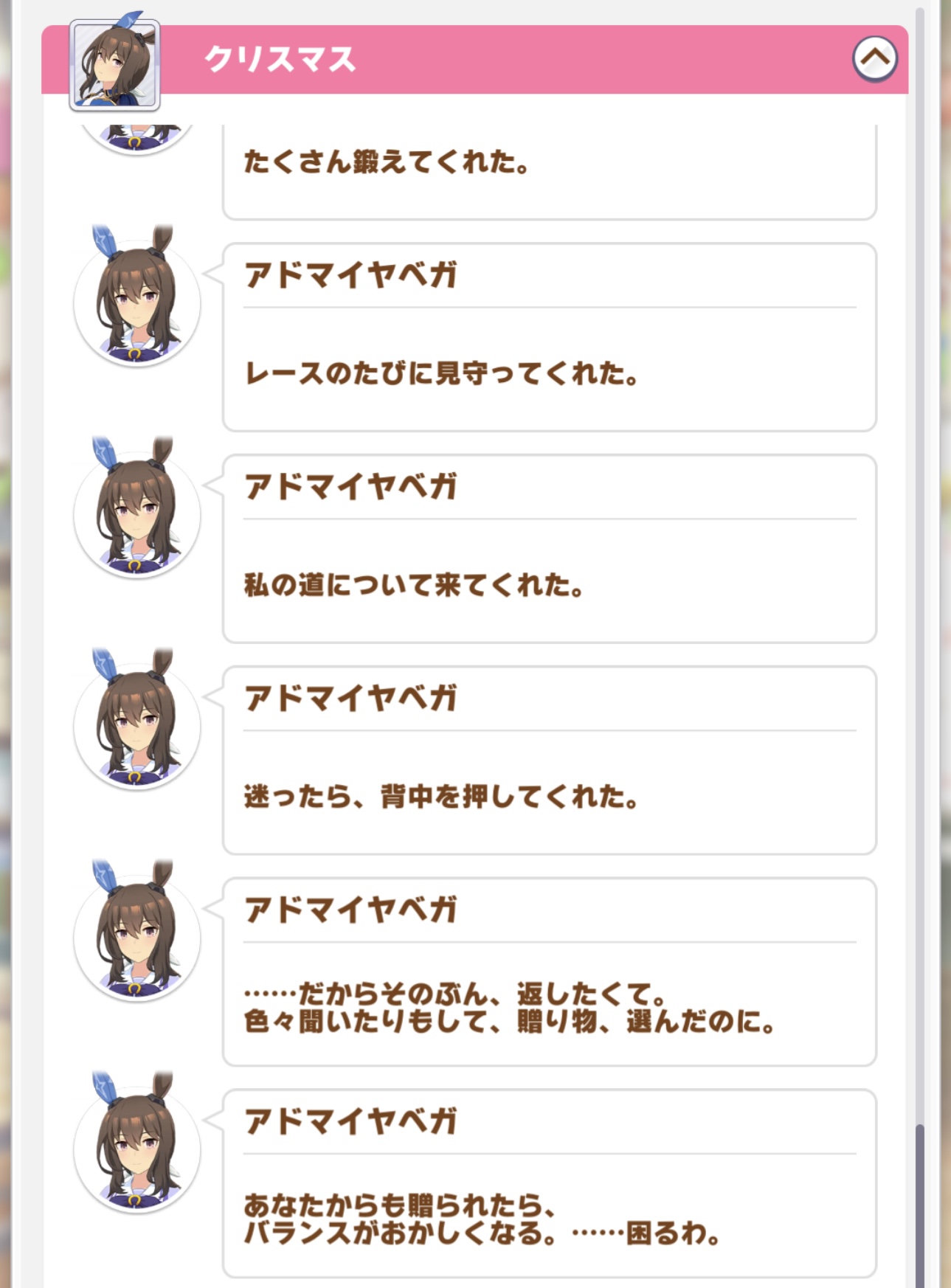951x1288 pixels.
Task: Collapse the クリスマス section with the chevron
Action: 874,58
